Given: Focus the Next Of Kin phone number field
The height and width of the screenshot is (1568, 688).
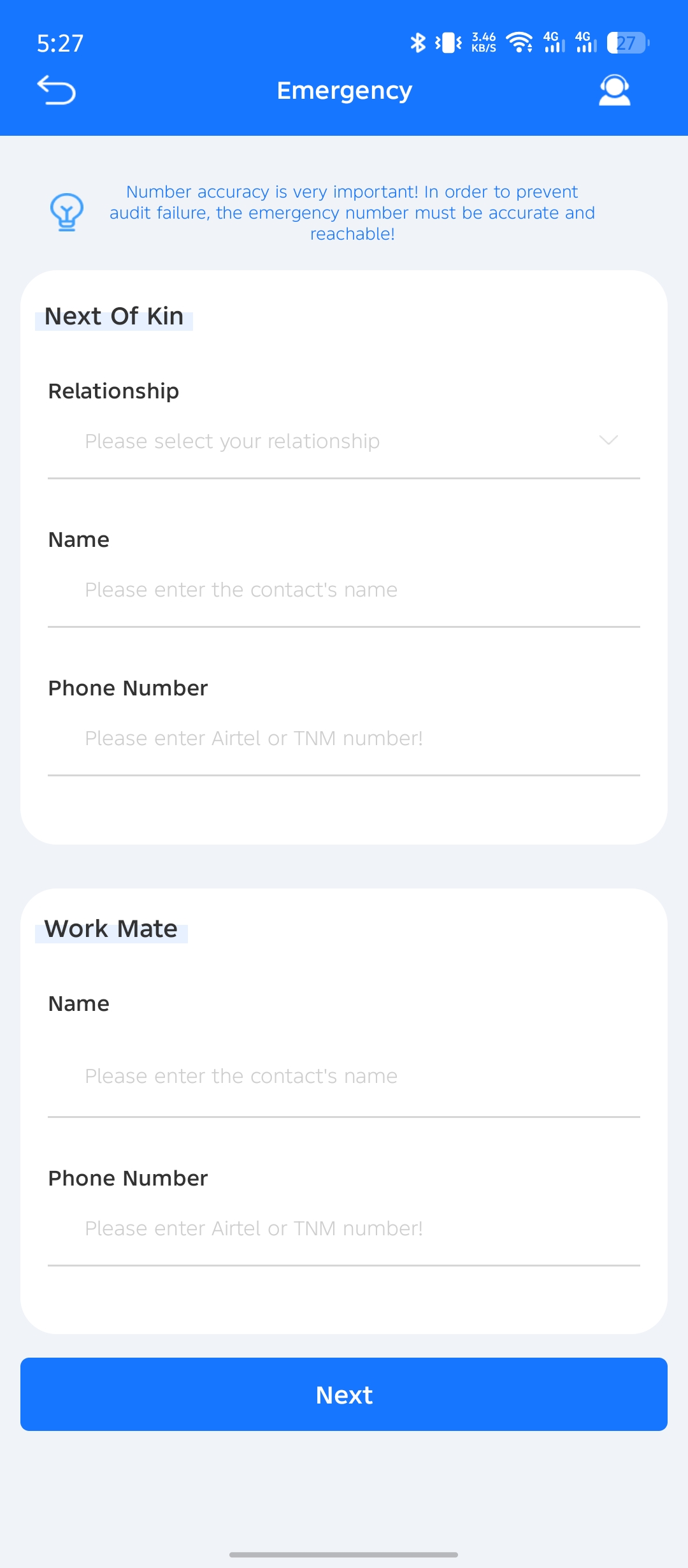Looking at the screenshot, I should coord(344,738).
